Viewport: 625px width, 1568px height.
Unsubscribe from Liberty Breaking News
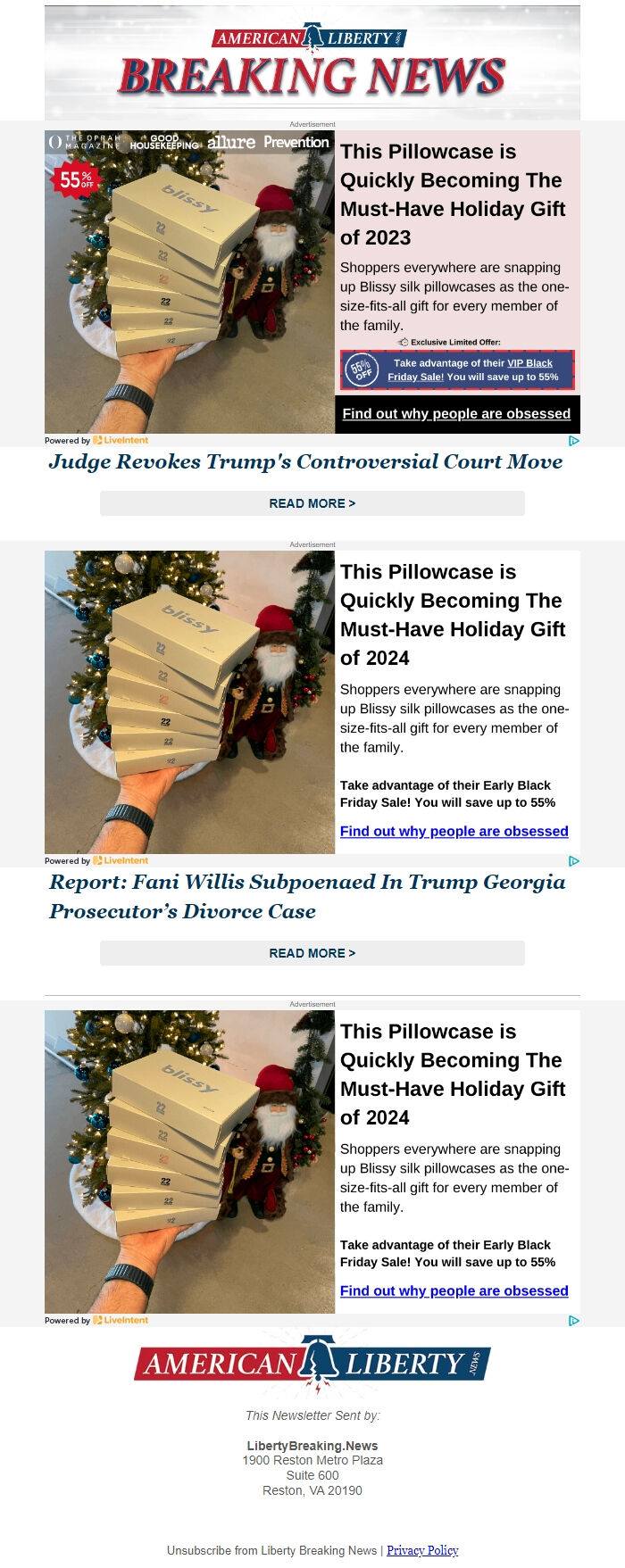click(271, 1550)
